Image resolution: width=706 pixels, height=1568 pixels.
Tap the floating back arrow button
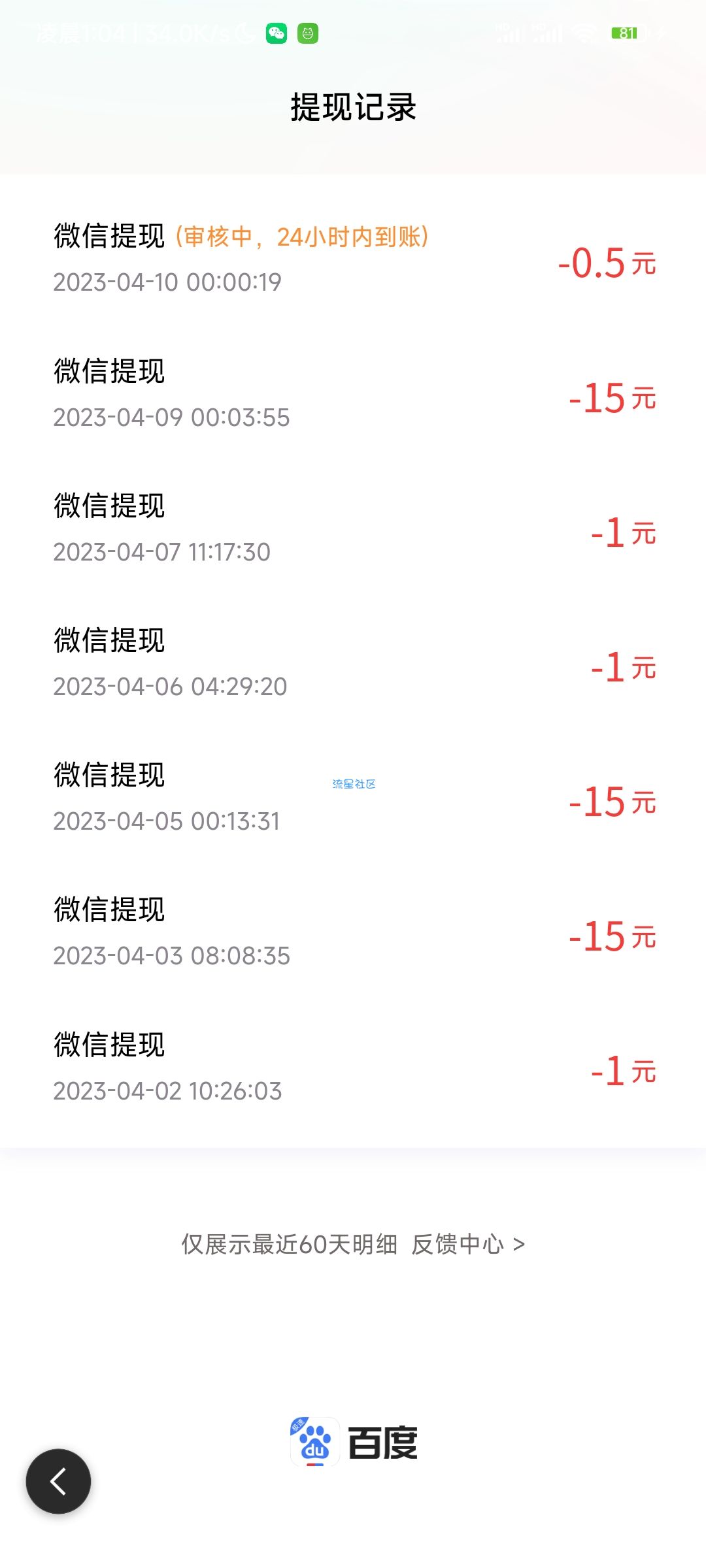click(x=58, y=1481)
